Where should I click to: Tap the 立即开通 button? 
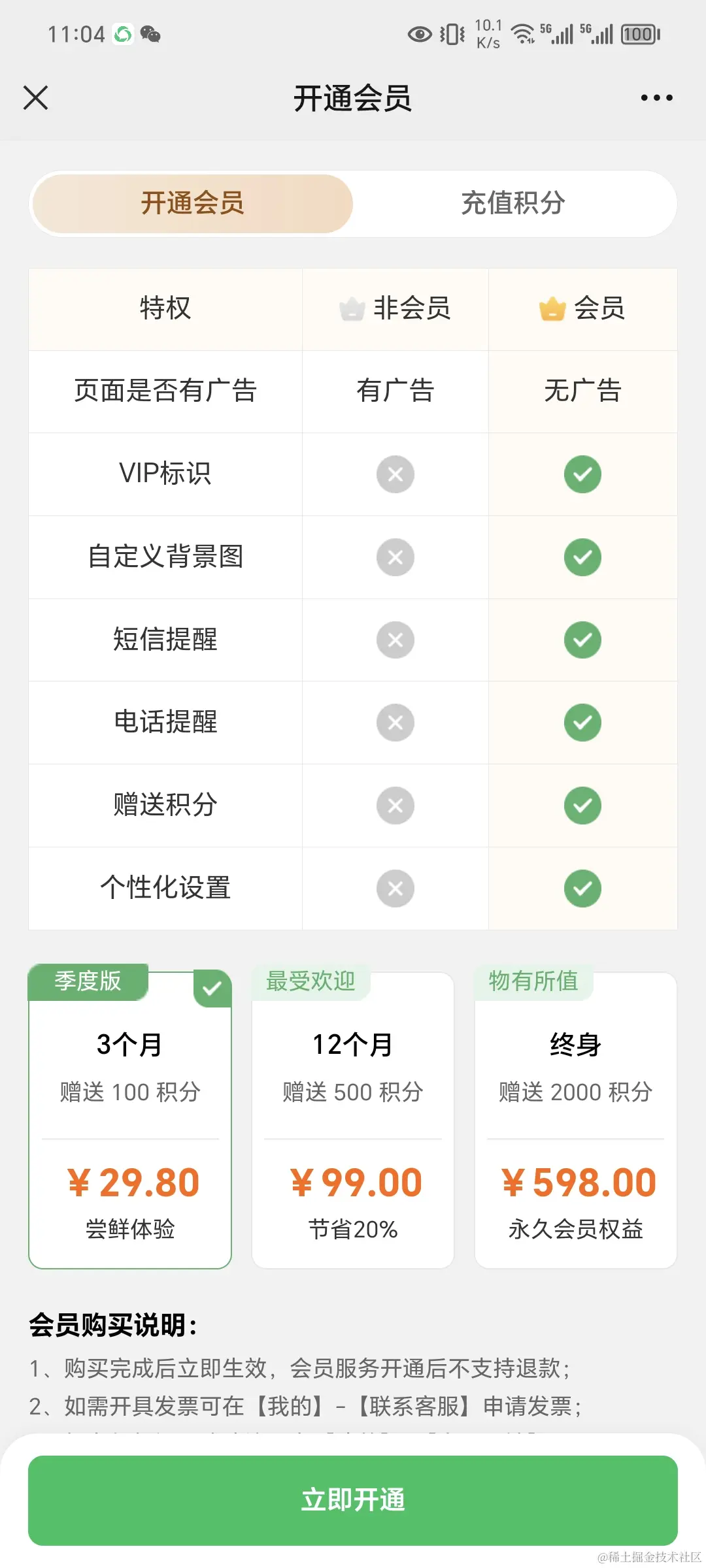[x=353, y=1499]
